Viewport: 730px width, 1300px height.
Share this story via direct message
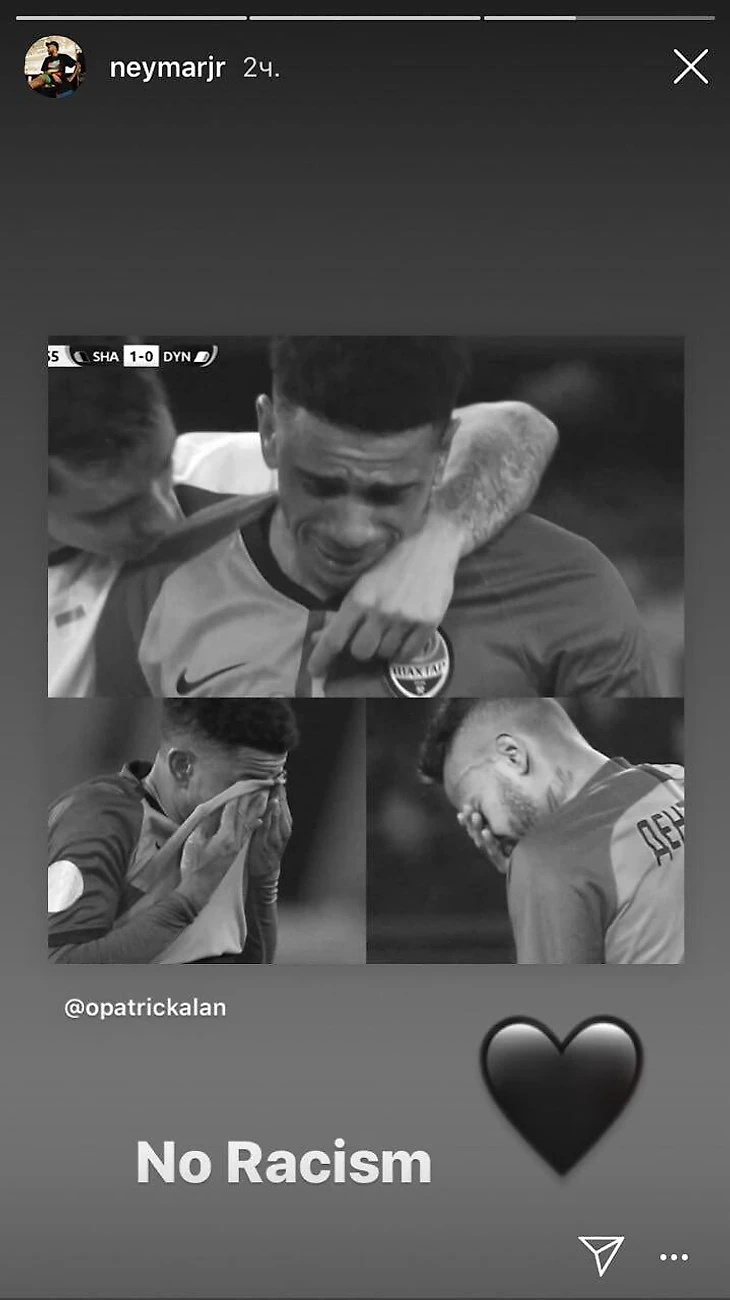[x=601, y=1255]
